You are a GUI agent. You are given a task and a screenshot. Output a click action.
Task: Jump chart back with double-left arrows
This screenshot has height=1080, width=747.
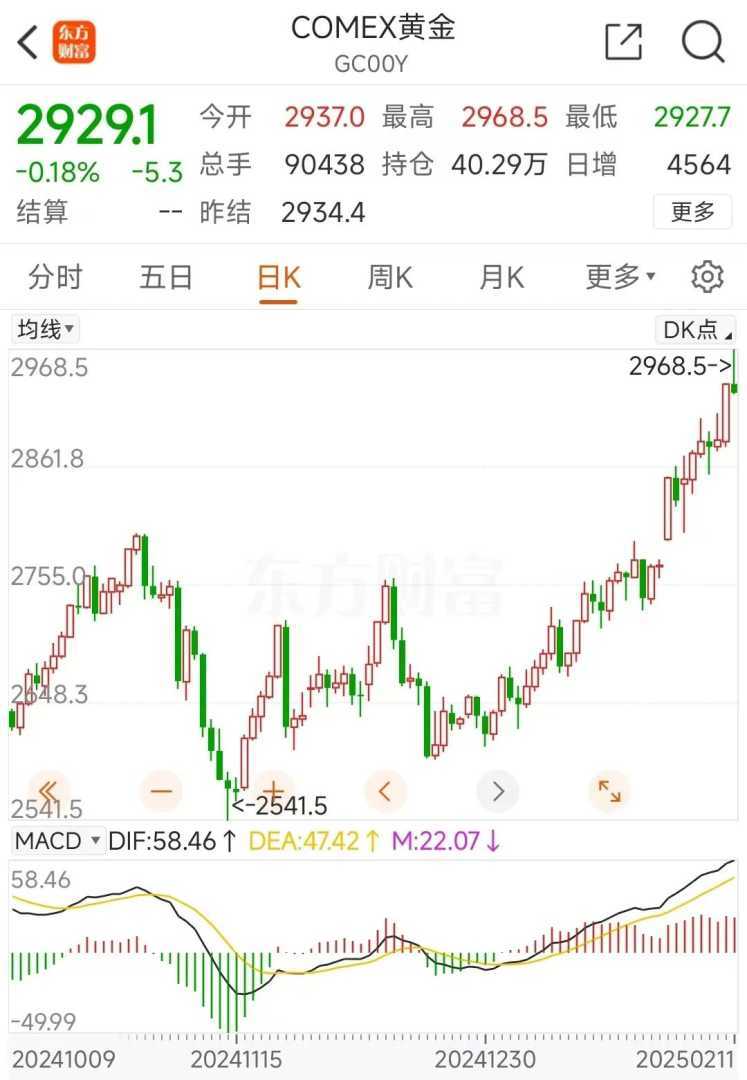click(50, 791)
